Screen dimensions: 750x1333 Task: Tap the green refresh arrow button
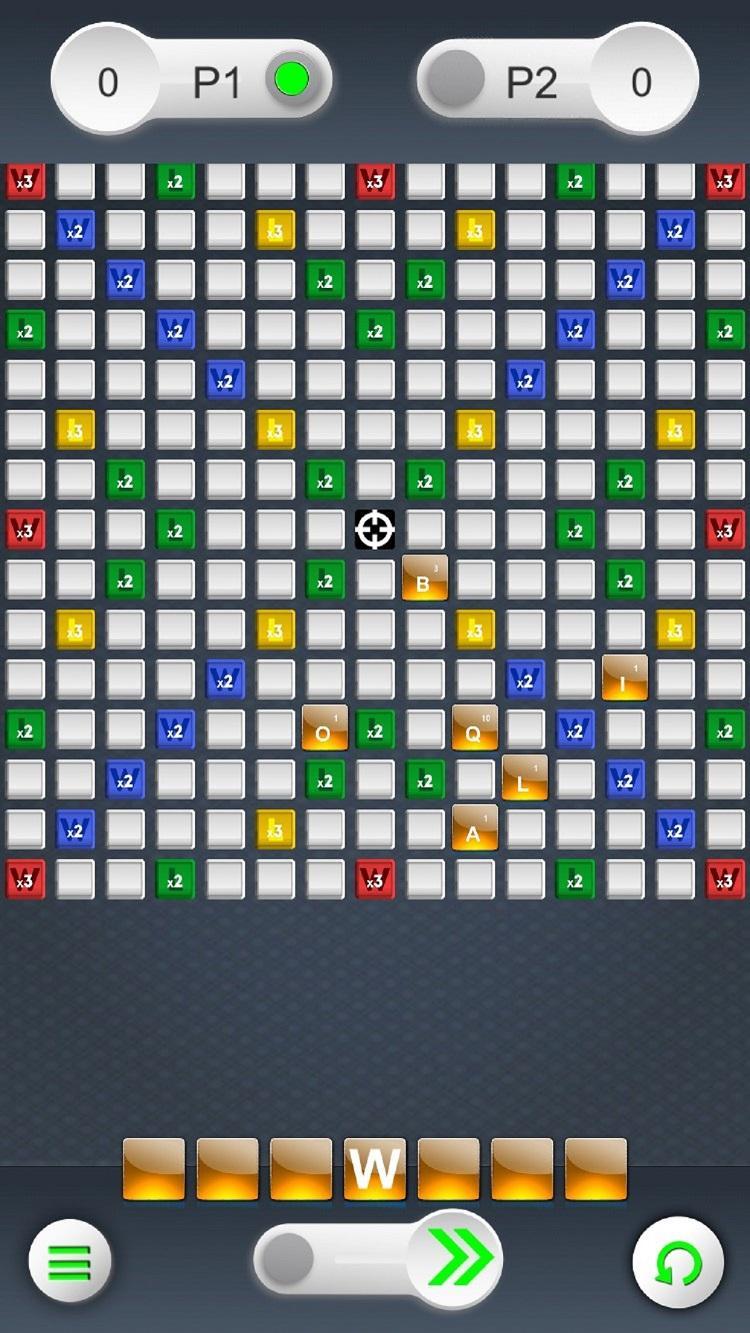coord(678,1262)
